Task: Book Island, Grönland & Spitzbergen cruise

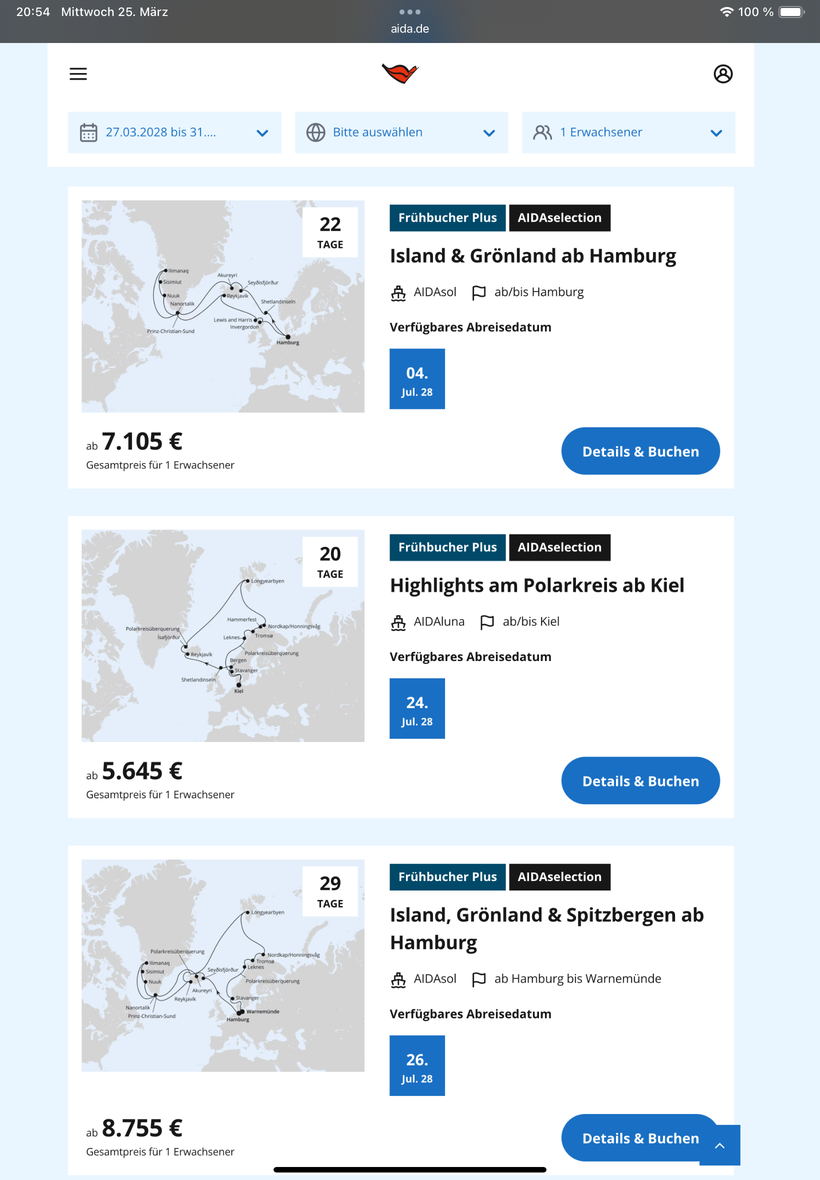Action: coord(632,1138)
